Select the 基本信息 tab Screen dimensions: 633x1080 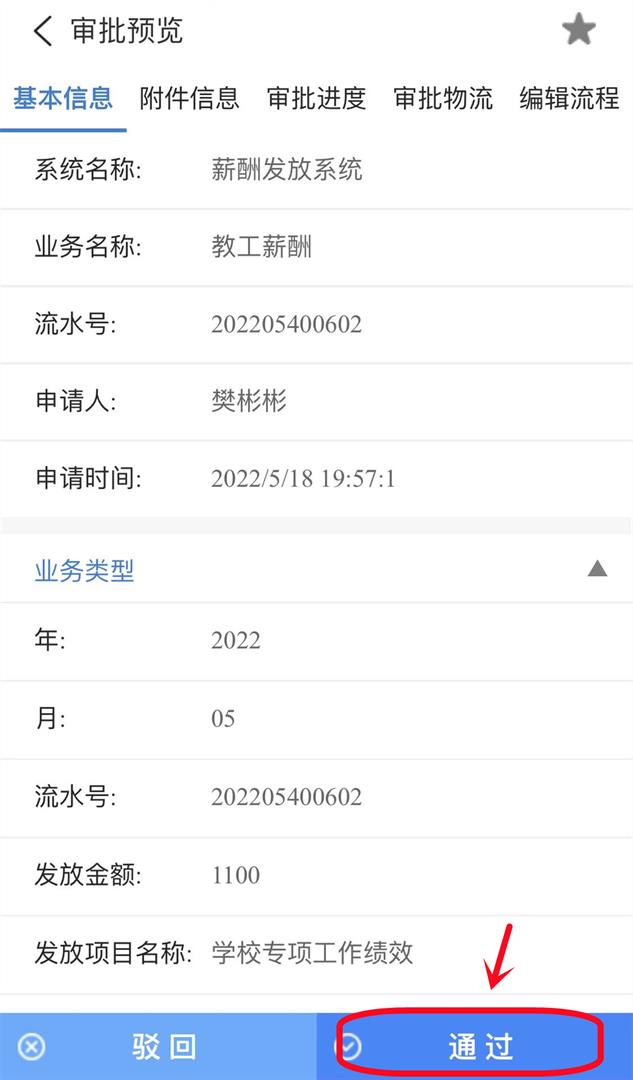pos(63,98)
